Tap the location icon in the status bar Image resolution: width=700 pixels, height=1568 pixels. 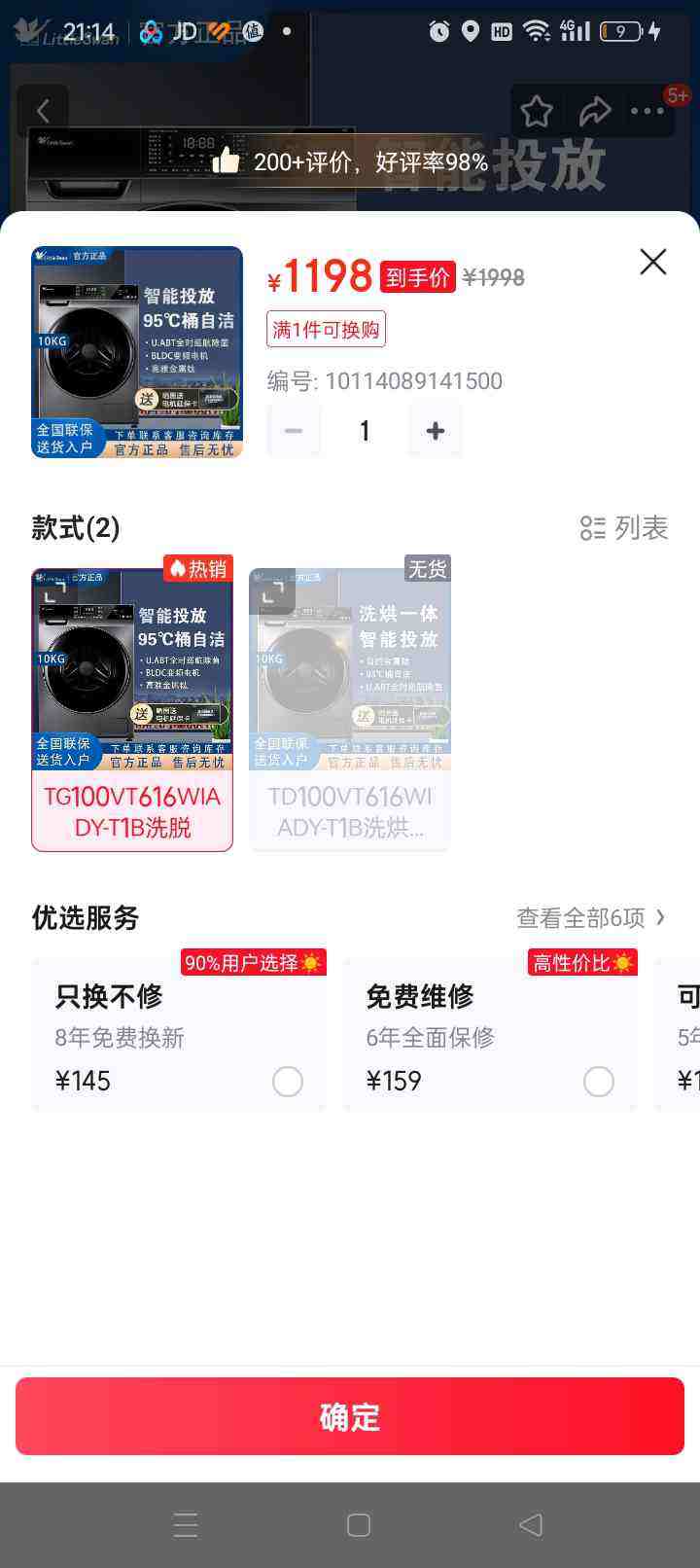pyautogui.click(x=471, y=31)
